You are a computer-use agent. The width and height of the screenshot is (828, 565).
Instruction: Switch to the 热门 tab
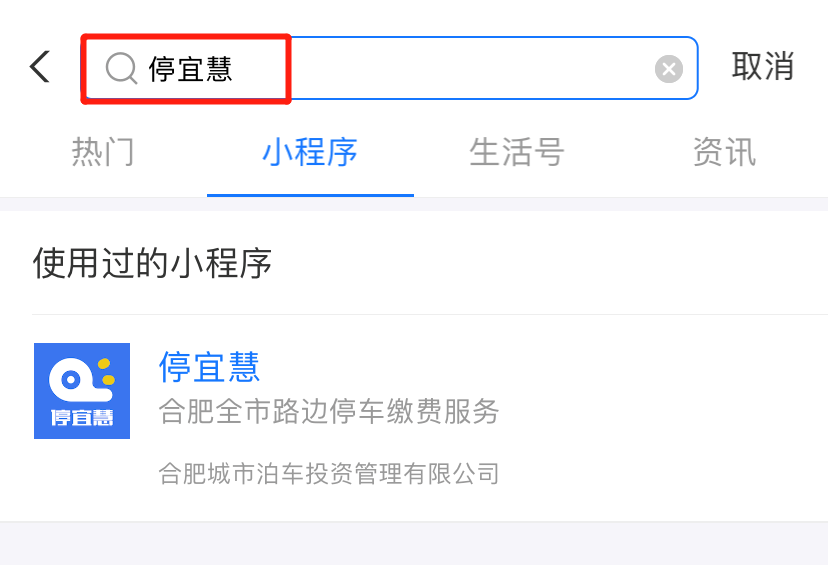pos(103,153)
